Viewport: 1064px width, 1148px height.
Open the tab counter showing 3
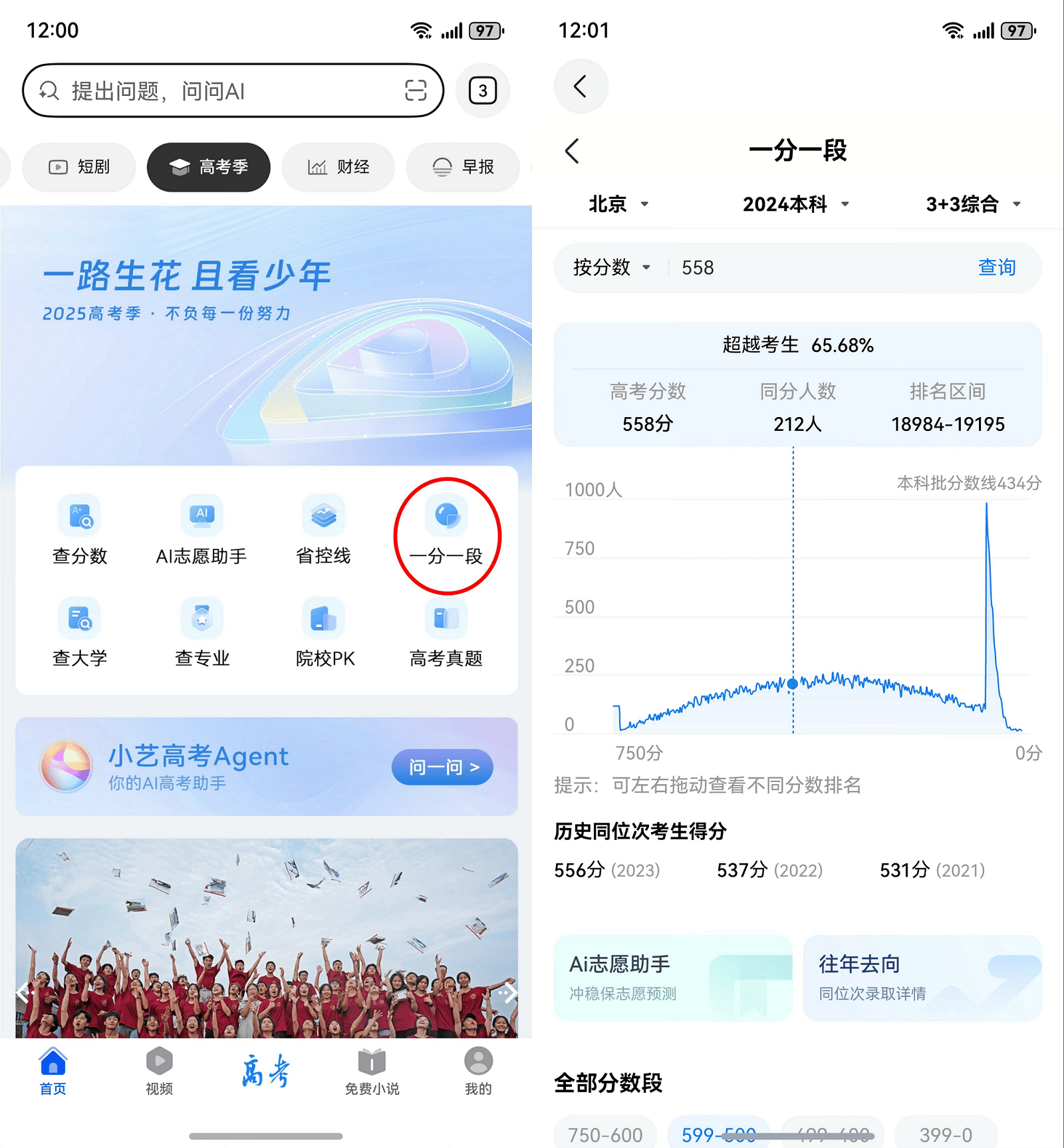483,90
